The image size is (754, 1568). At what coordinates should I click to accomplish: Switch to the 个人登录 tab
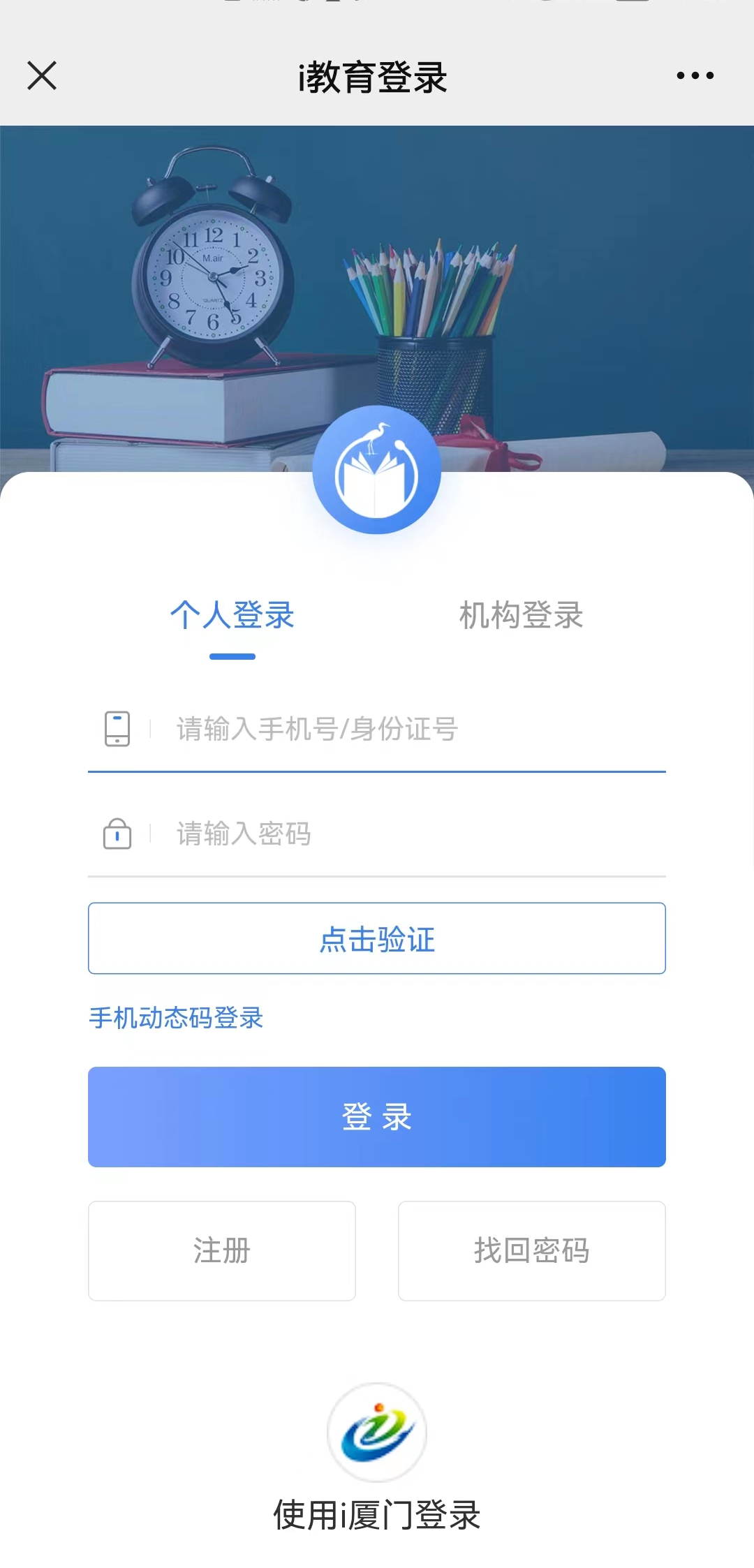tap(232, 616)
